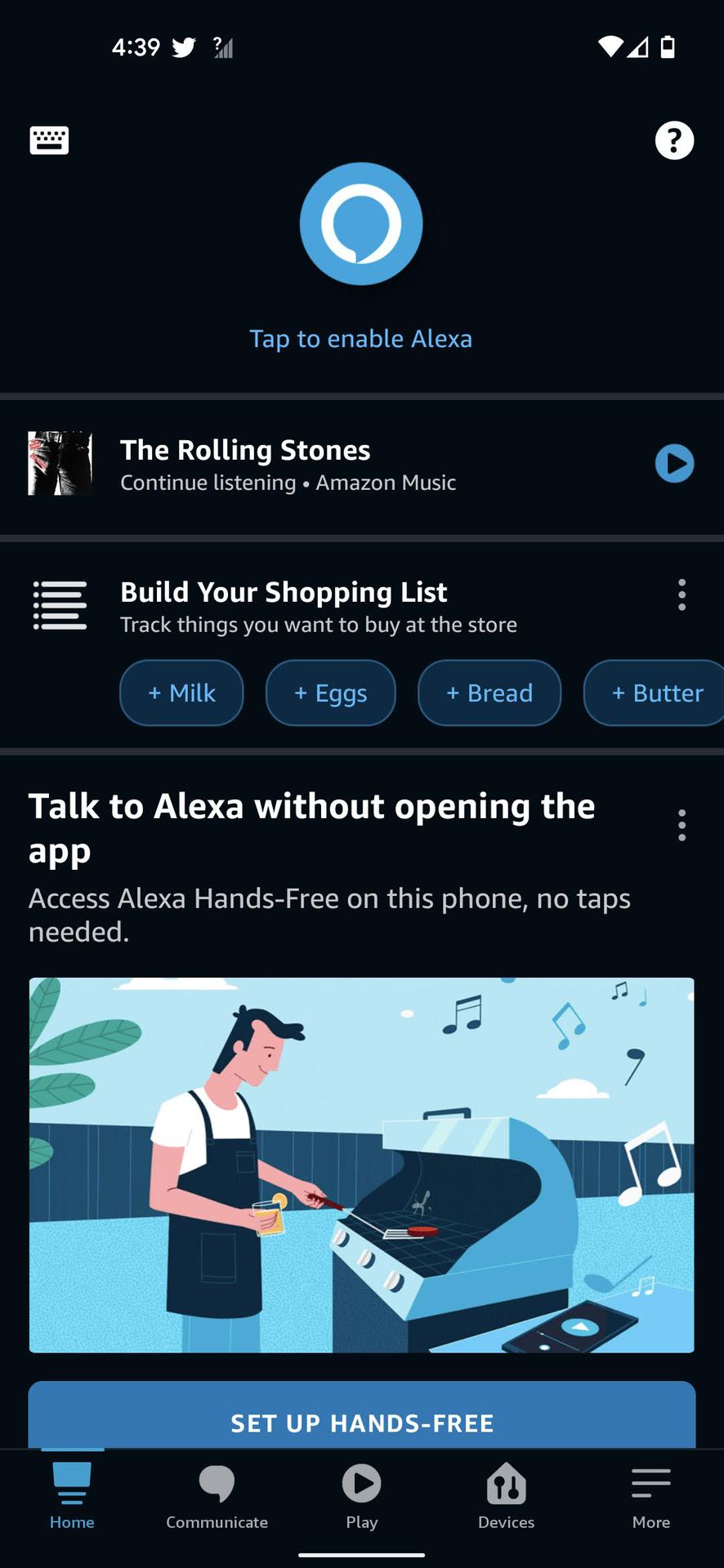Tap the 'Tap to enable Alexa' link
This screenshot has height=1568, width=724.
pos(361,339)
